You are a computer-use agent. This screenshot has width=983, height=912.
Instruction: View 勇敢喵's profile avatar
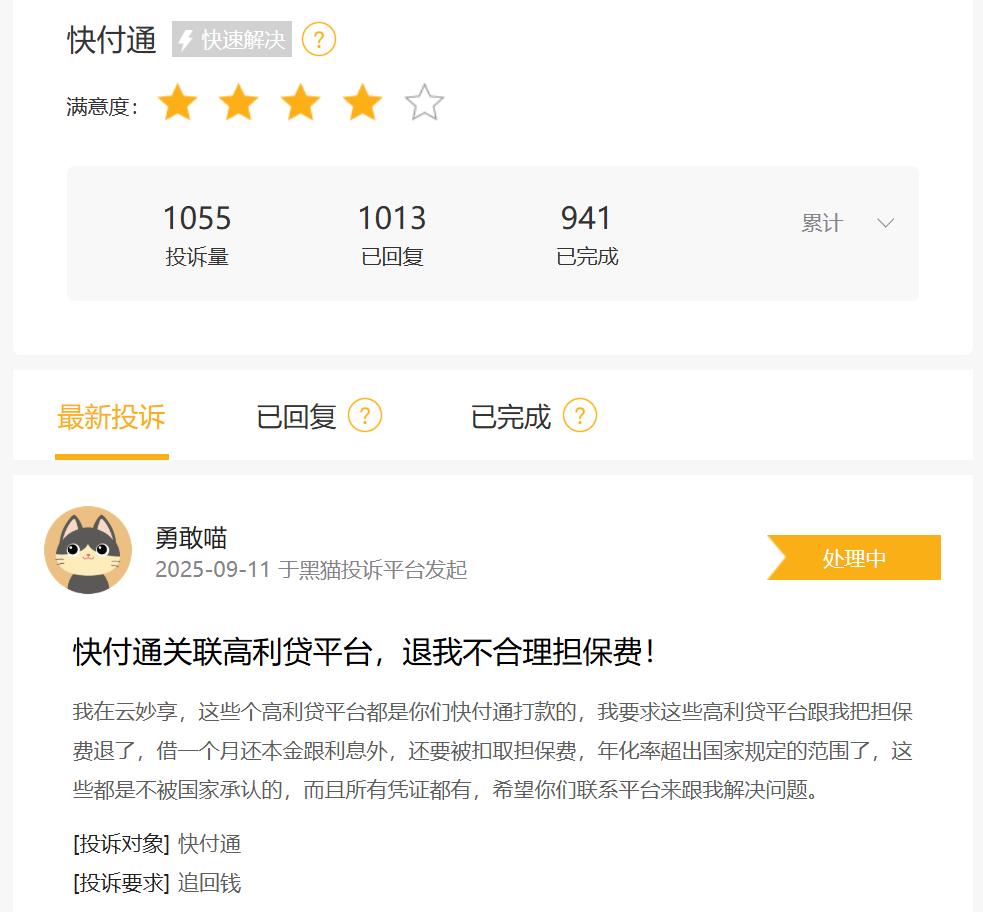tap(88, 550)
